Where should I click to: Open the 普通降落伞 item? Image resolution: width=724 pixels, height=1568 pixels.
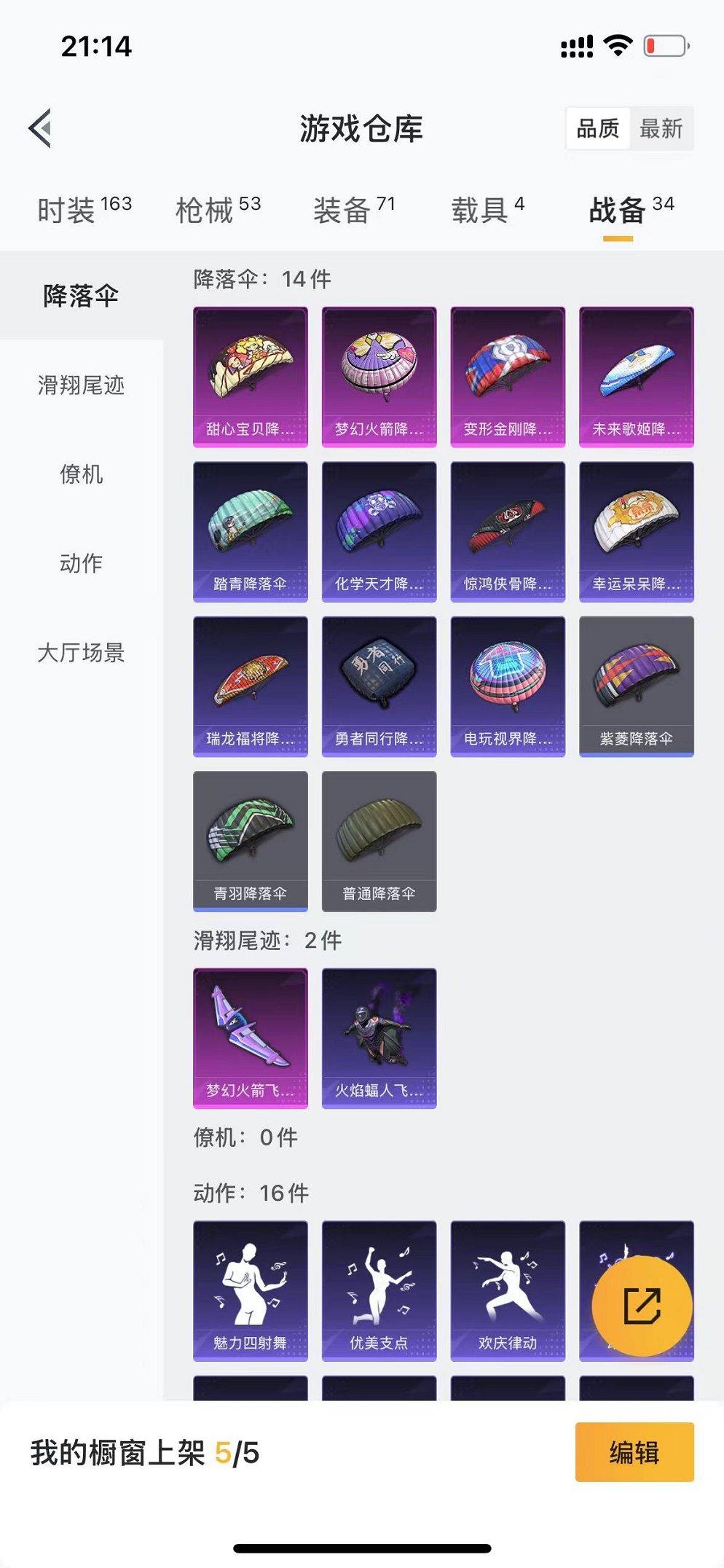pyautogui.click(x=379, y=841)
